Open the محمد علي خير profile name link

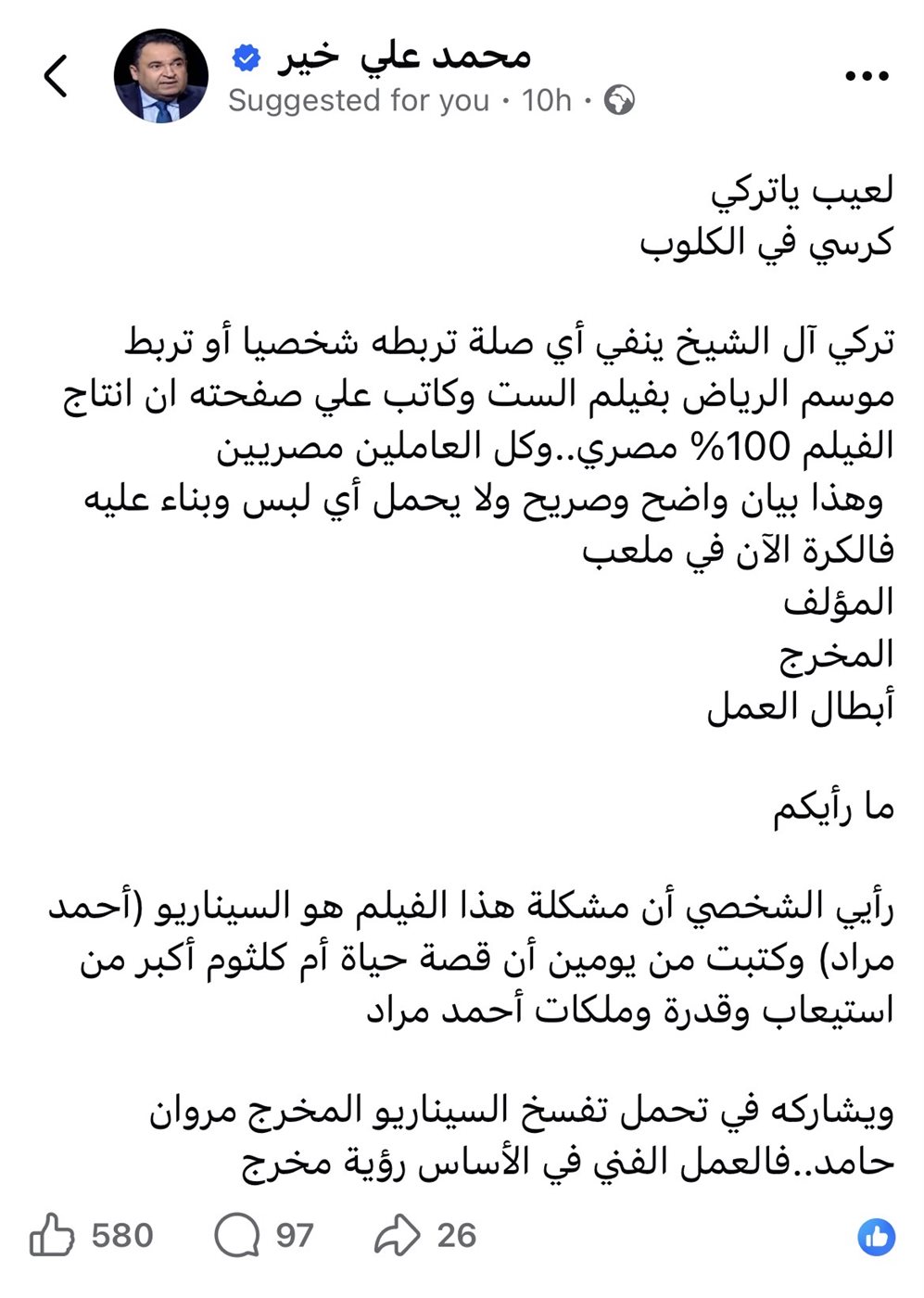(404, 57)
